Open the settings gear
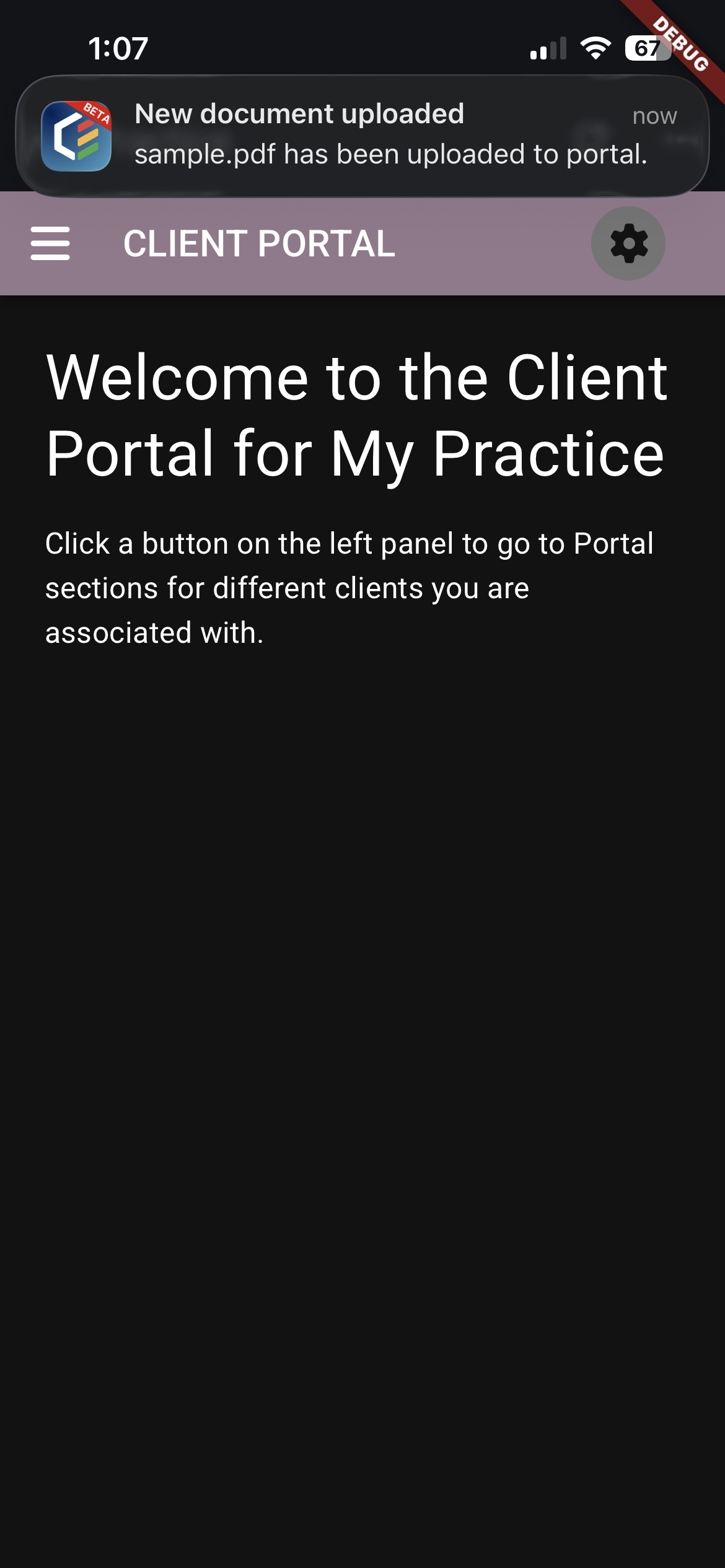725x1568 pixels. 628,243
